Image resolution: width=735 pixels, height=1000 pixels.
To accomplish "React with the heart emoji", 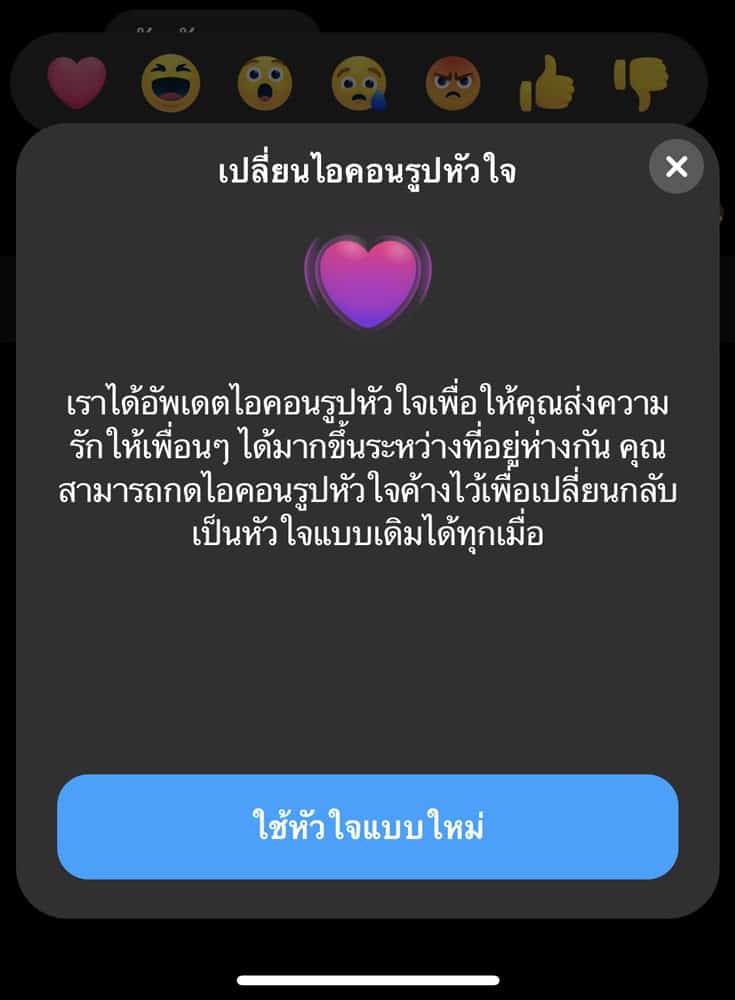I will (x=77, y=82).
